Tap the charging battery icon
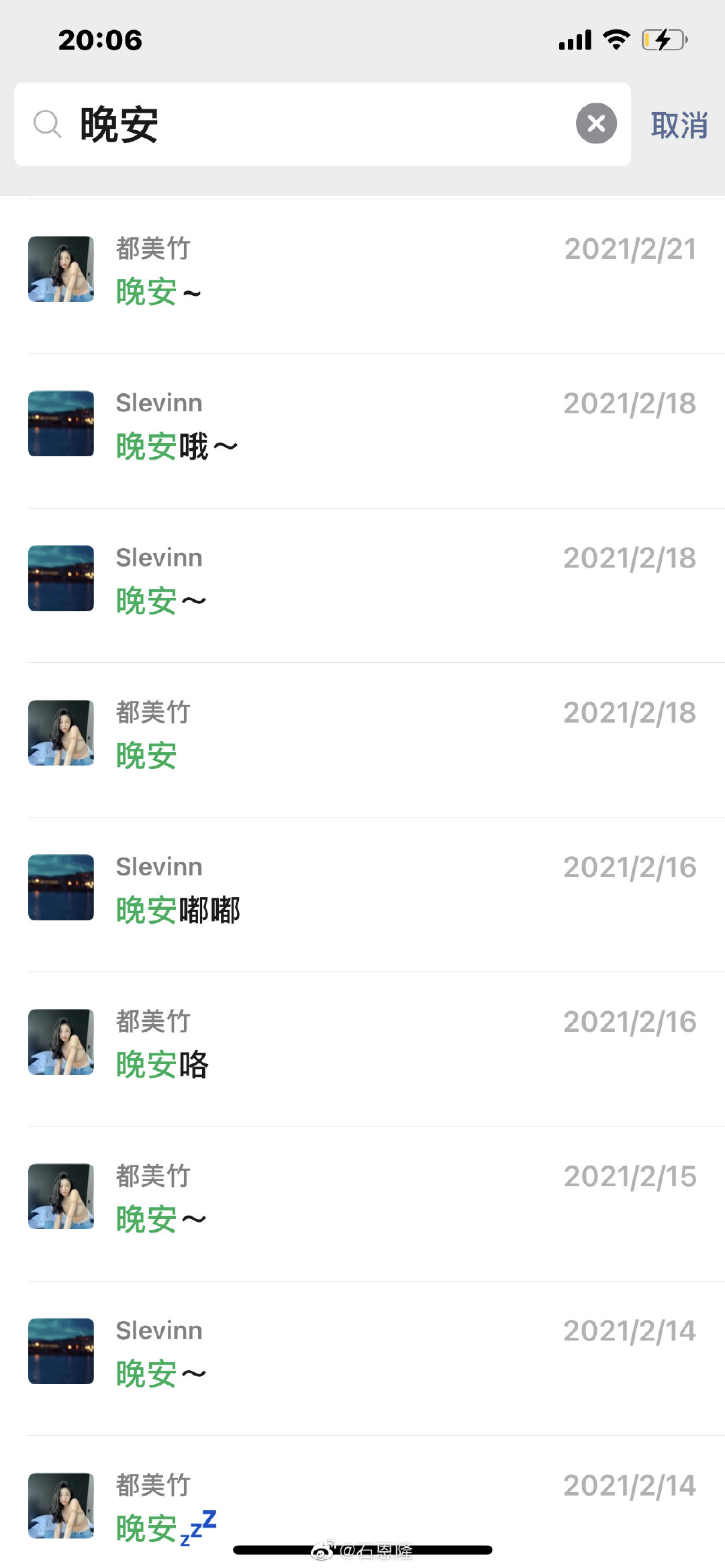 (663, 39)
